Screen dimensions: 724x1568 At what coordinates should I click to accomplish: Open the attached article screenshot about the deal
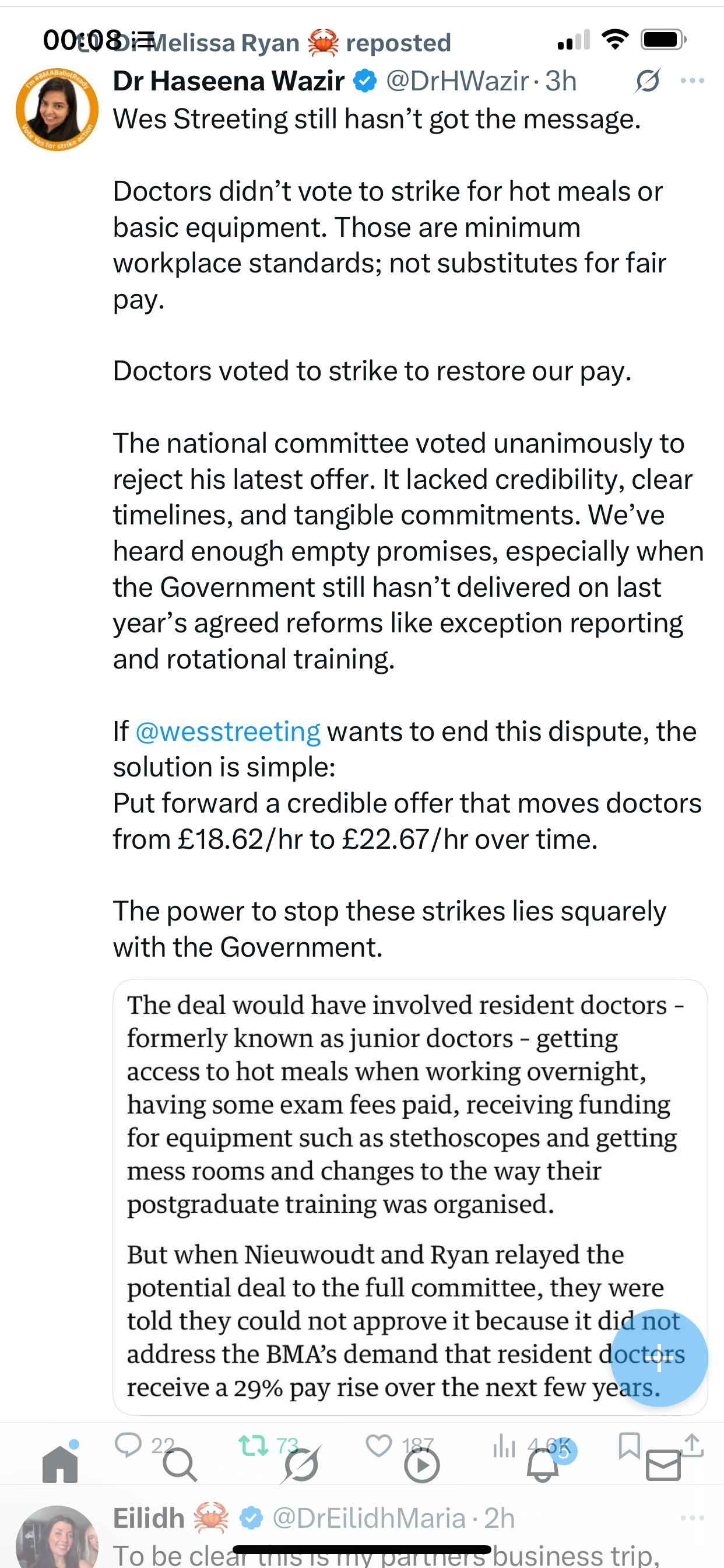click(x=410, y=1196)
